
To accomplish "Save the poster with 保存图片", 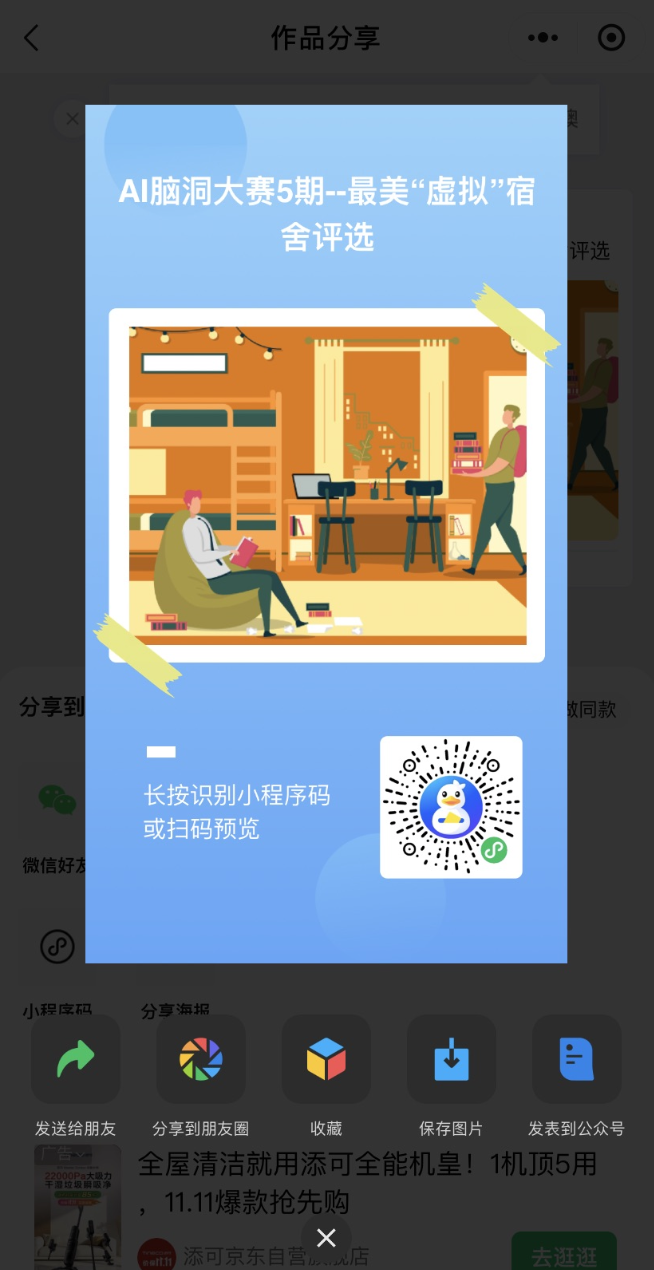I will 451,1060.
